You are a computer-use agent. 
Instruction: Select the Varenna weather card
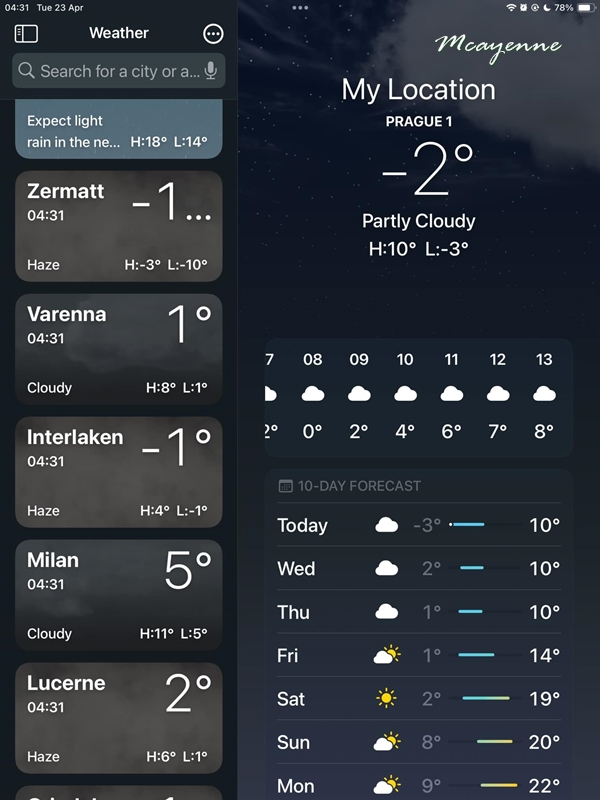119,349
